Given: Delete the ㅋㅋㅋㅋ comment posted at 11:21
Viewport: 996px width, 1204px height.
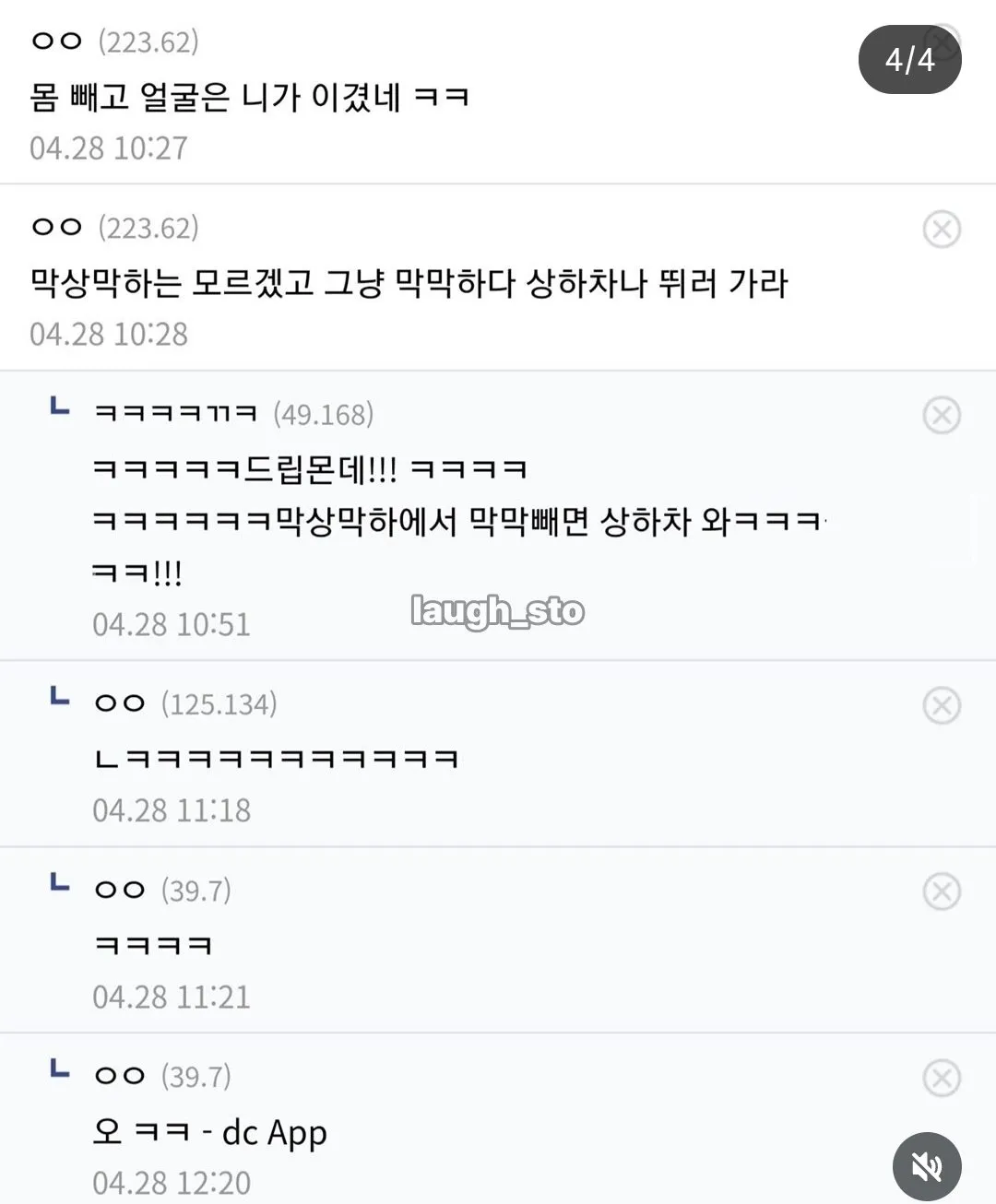Looking at the screenshot, I should coord(942,891).
